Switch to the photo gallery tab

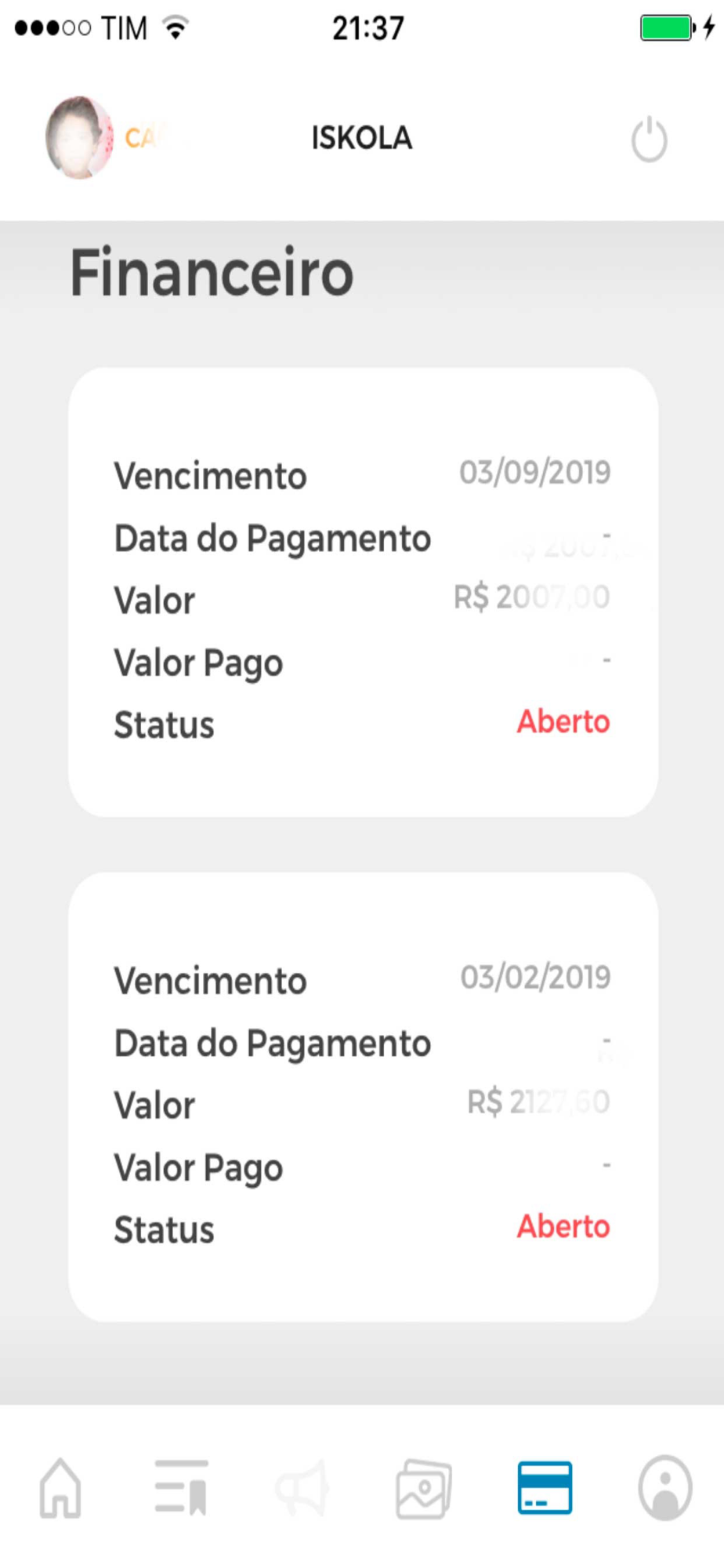pyautogui.click(x=423, y=1487)
